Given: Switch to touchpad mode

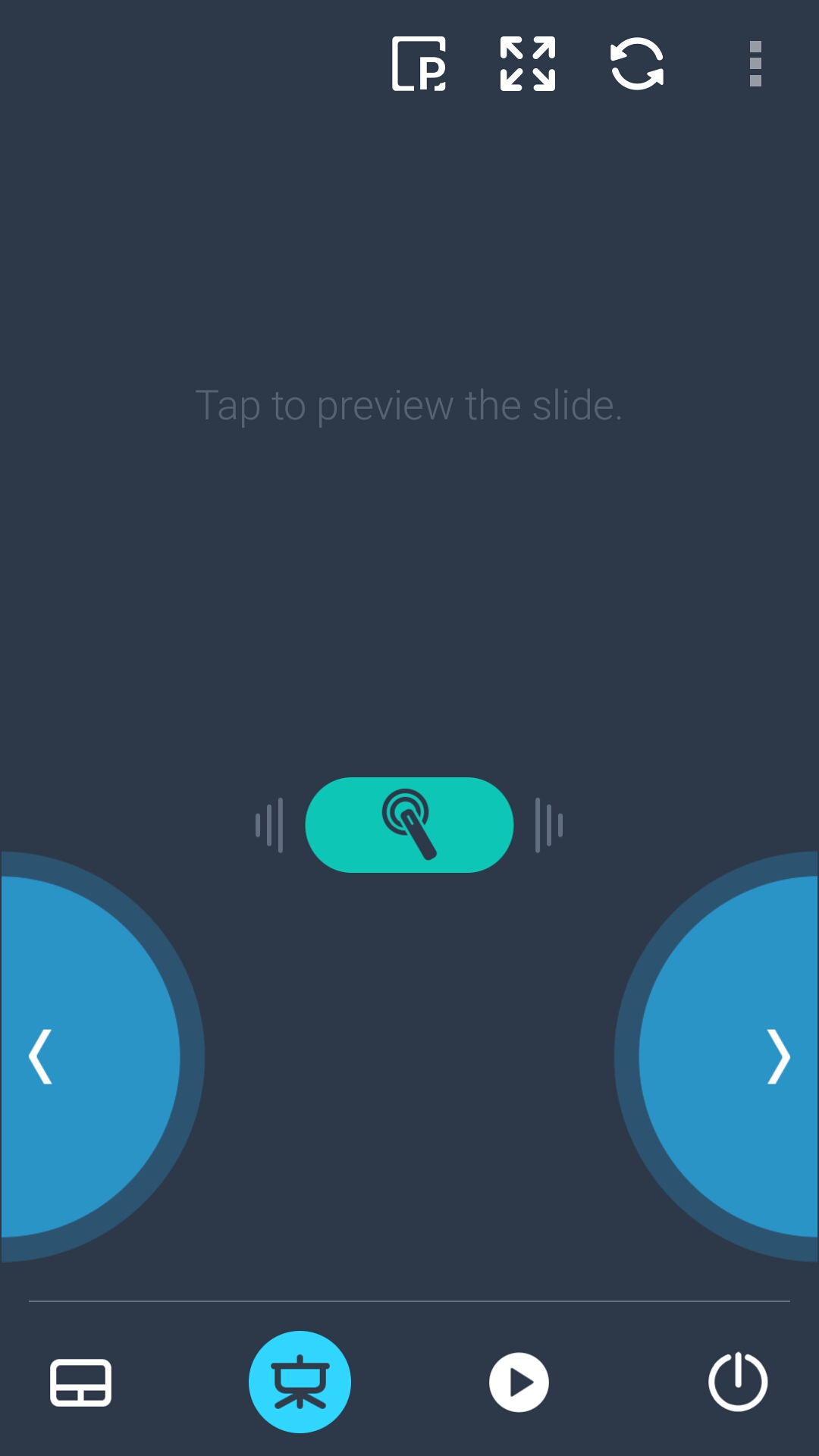Looking at the screenshot, I should (80, 1382).
